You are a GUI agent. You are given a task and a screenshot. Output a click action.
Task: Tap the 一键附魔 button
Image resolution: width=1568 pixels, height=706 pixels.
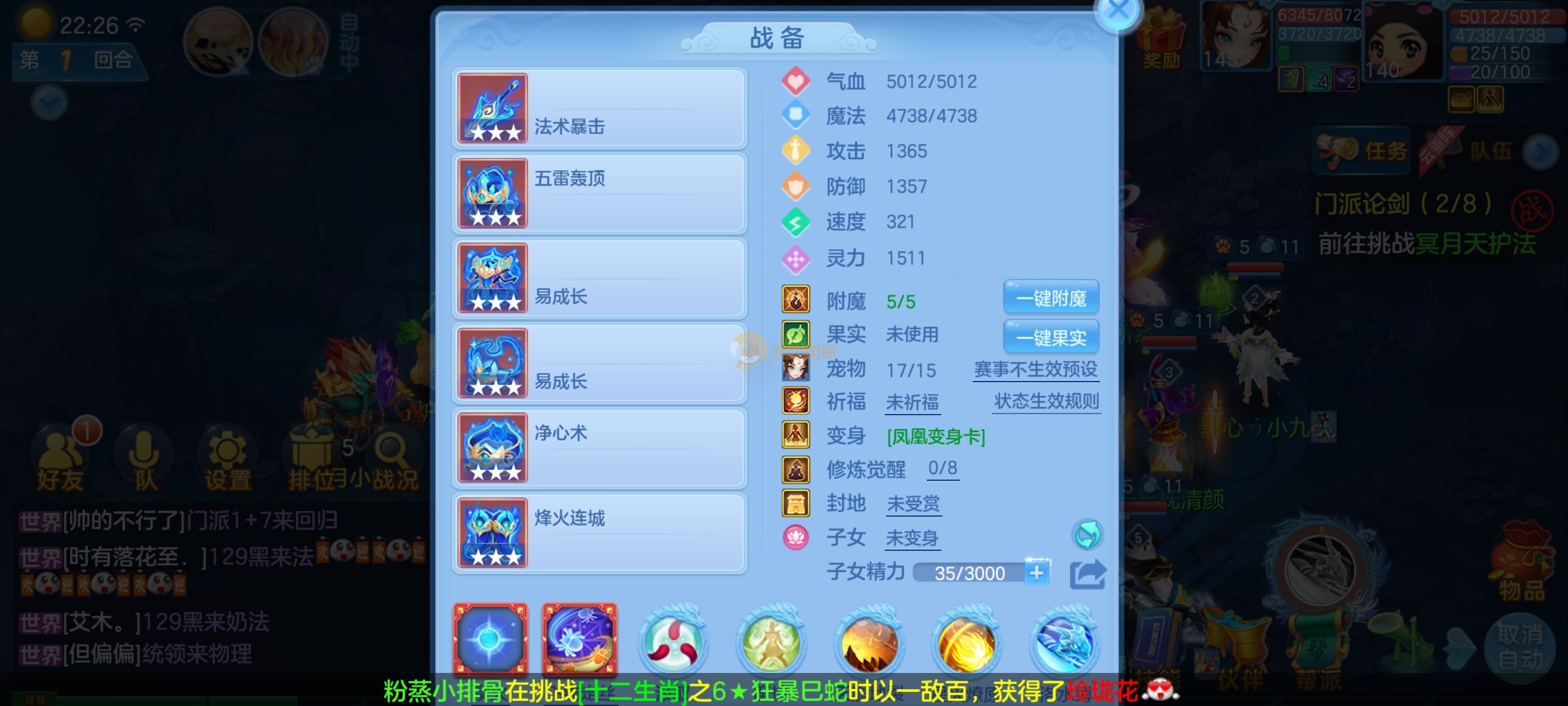(1051, 299)
